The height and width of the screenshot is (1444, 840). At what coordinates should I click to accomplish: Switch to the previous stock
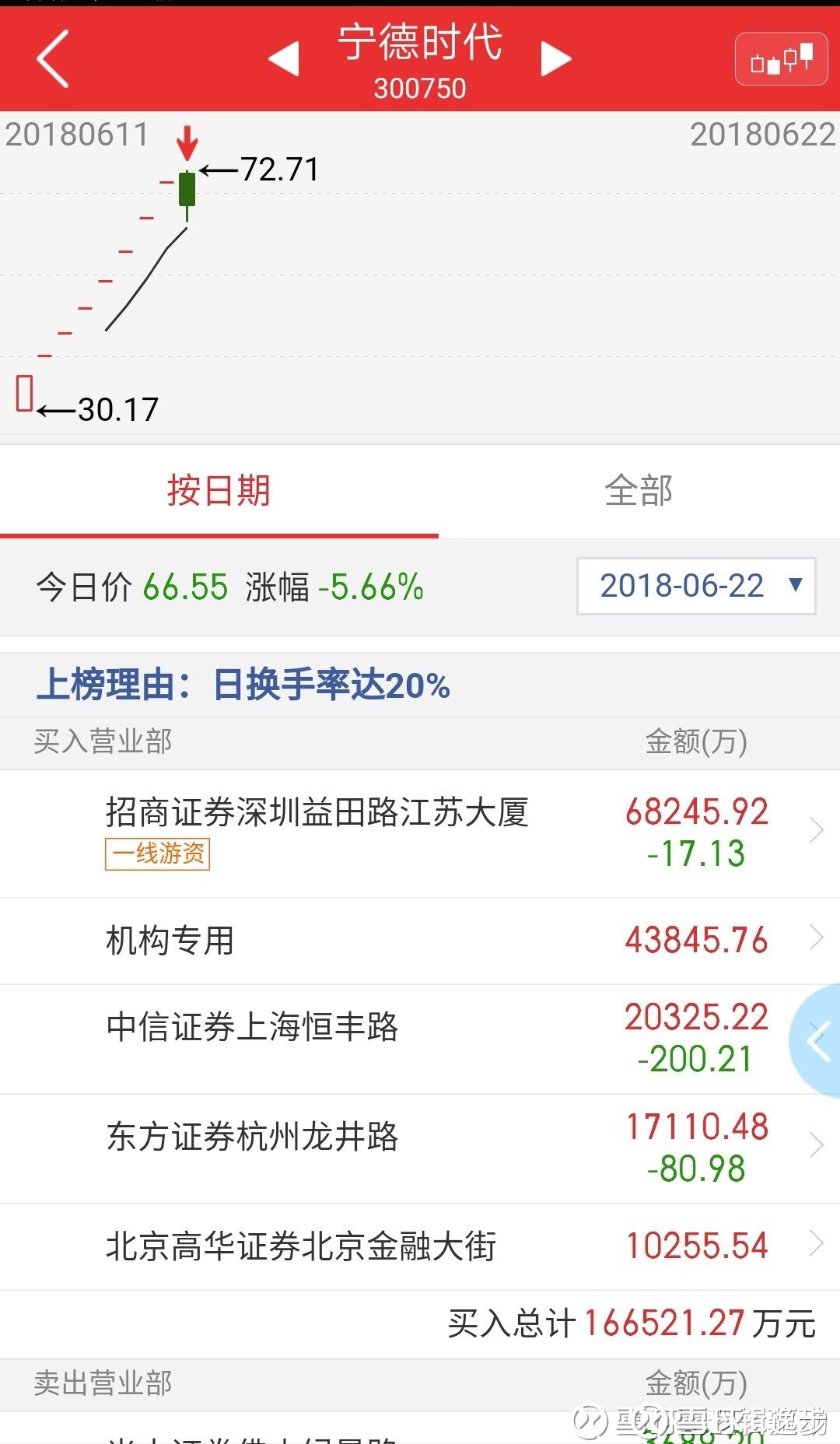(284, 59)
